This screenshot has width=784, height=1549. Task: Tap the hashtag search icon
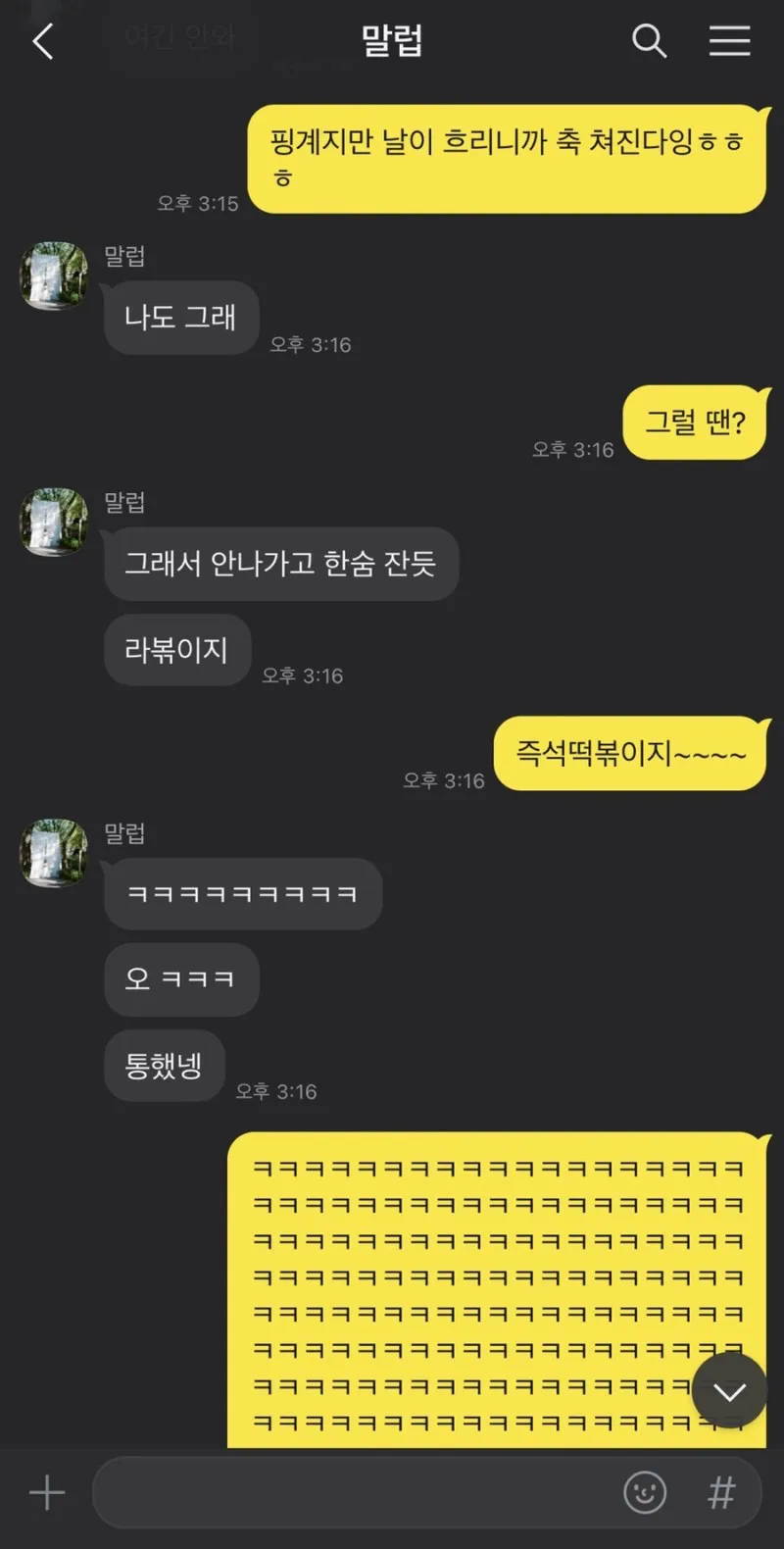pos(722,1493)
